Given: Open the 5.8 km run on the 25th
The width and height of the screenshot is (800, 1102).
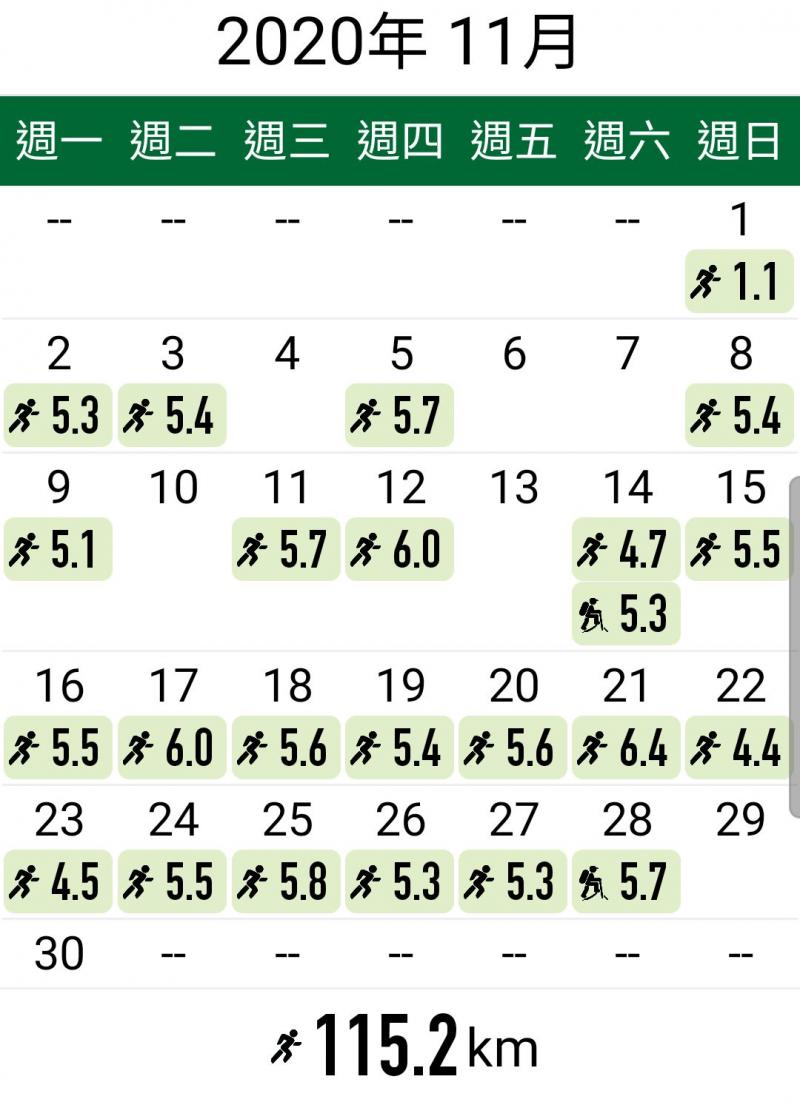Looking at the screenshot, I should [x=286, y=881].
